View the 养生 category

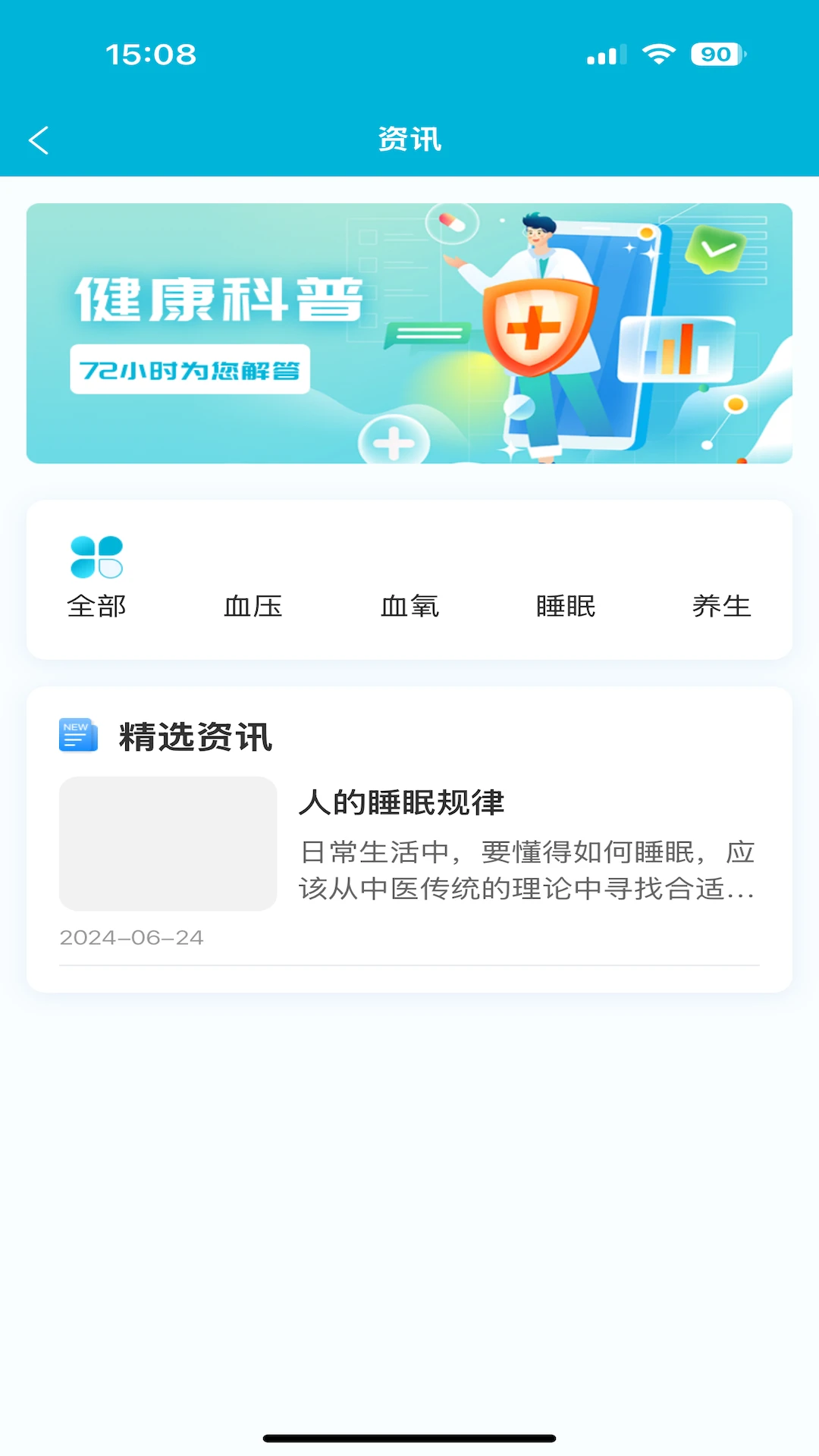(x=721, y=605)
